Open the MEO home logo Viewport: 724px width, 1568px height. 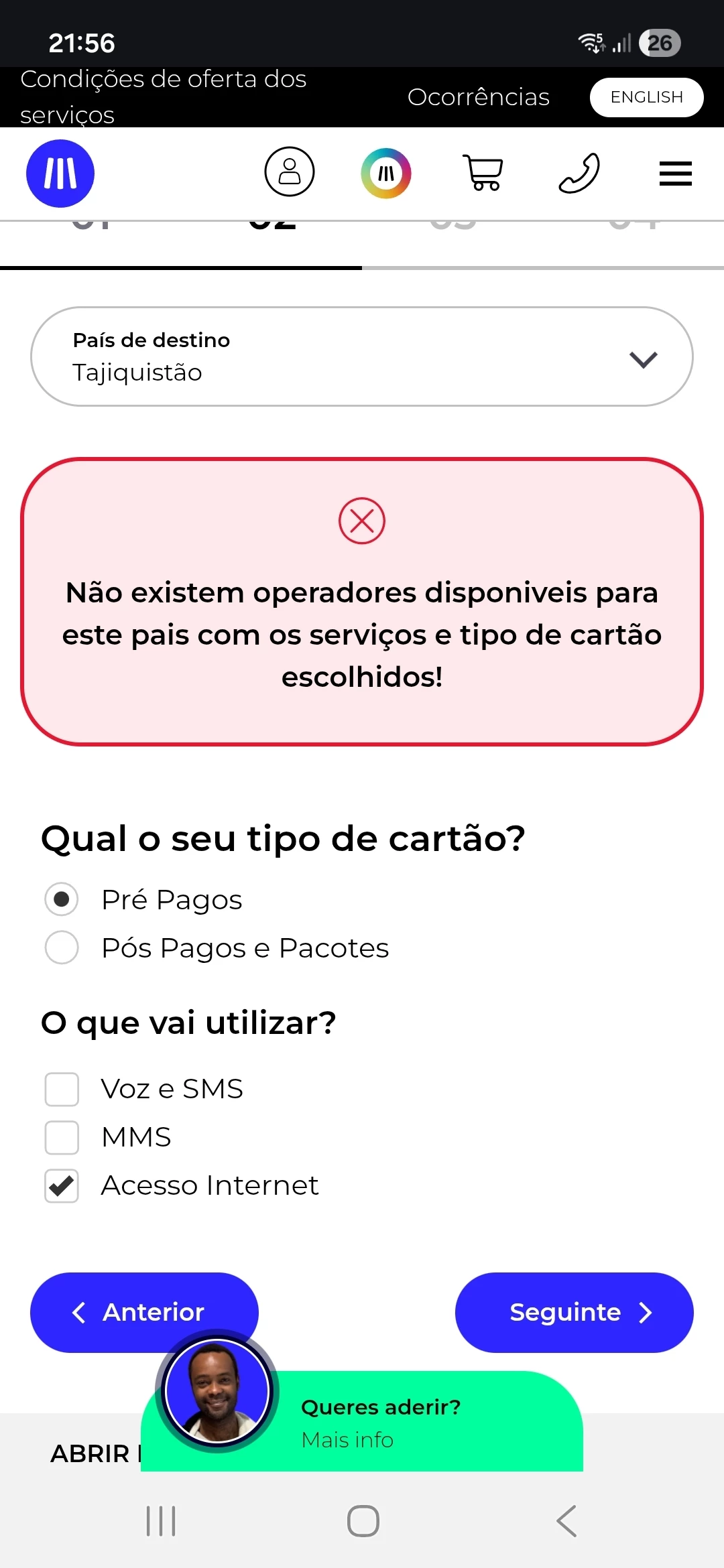pyautogui.click(x=60, y=174)
